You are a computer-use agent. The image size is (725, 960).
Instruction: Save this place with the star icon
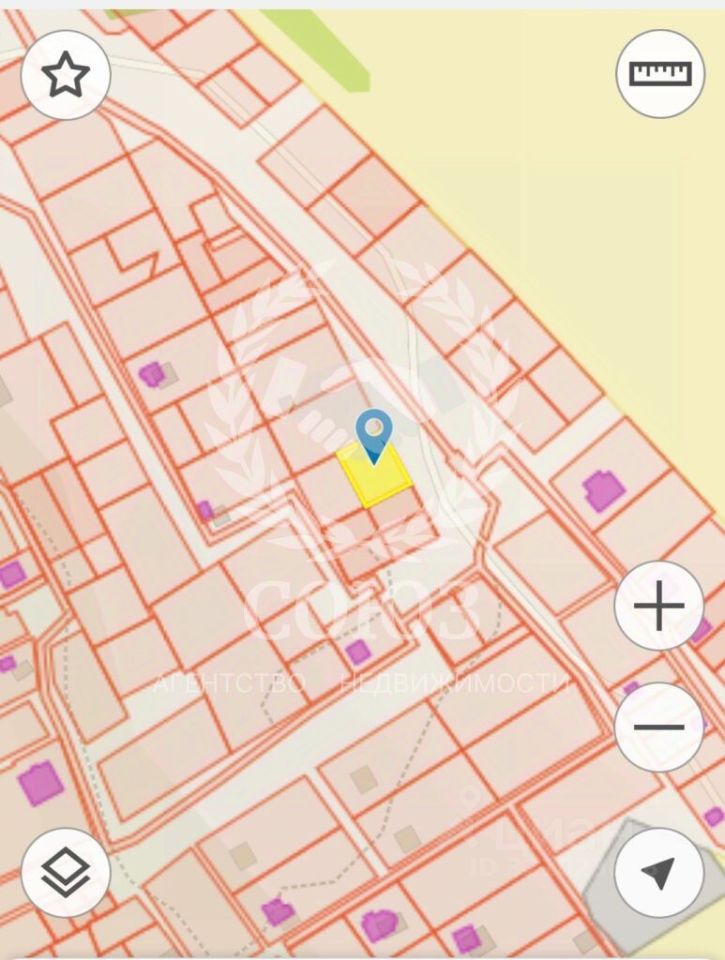(x=65, y=74)
